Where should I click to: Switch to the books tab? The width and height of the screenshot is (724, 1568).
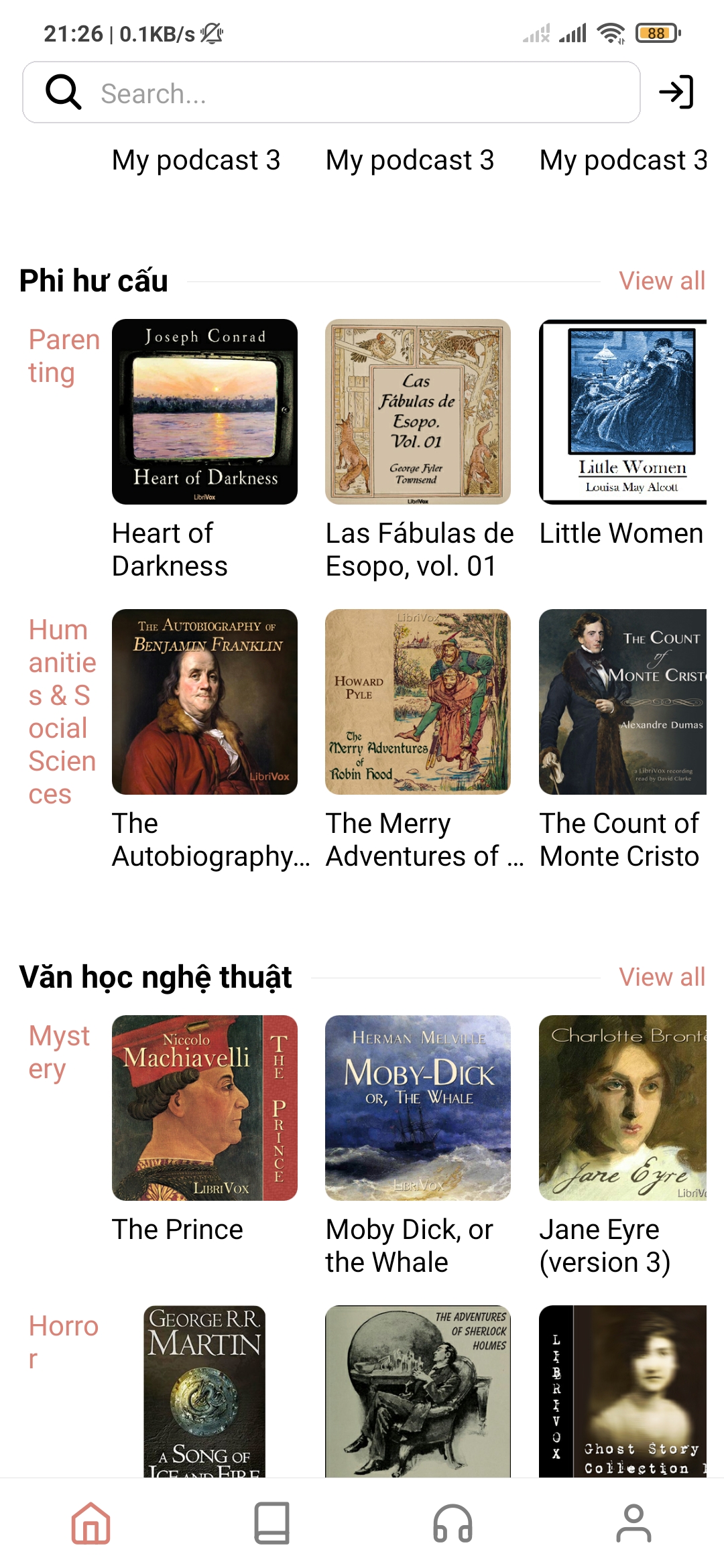(271, 1522)
